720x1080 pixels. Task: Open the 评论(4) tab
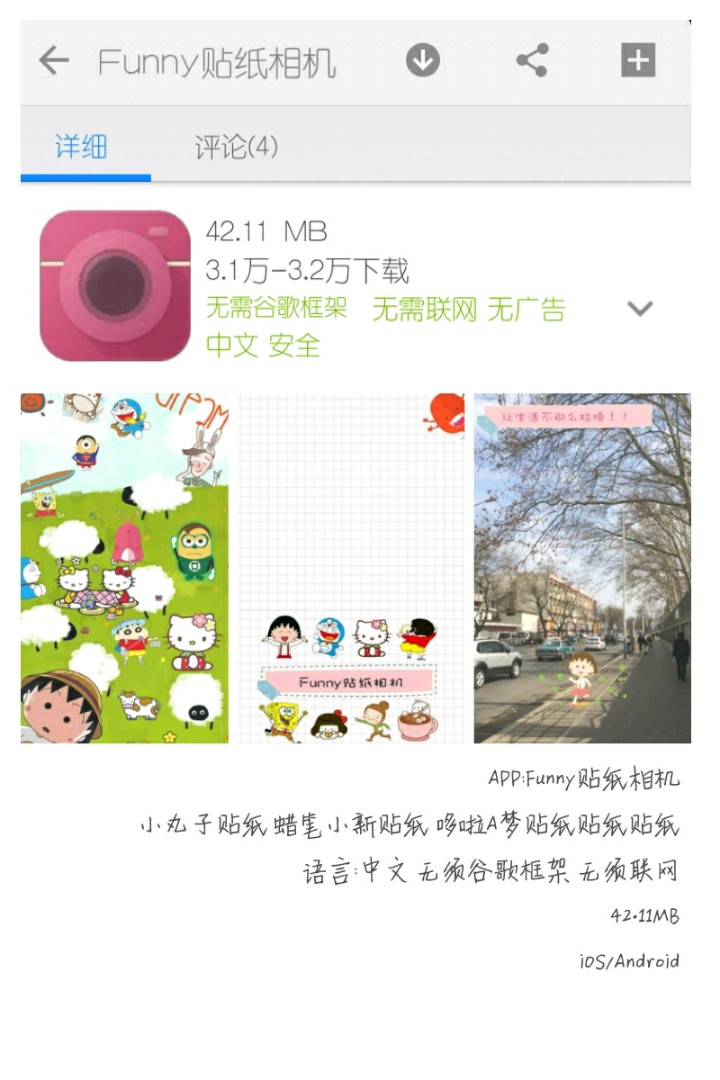[x=236, y=147]
